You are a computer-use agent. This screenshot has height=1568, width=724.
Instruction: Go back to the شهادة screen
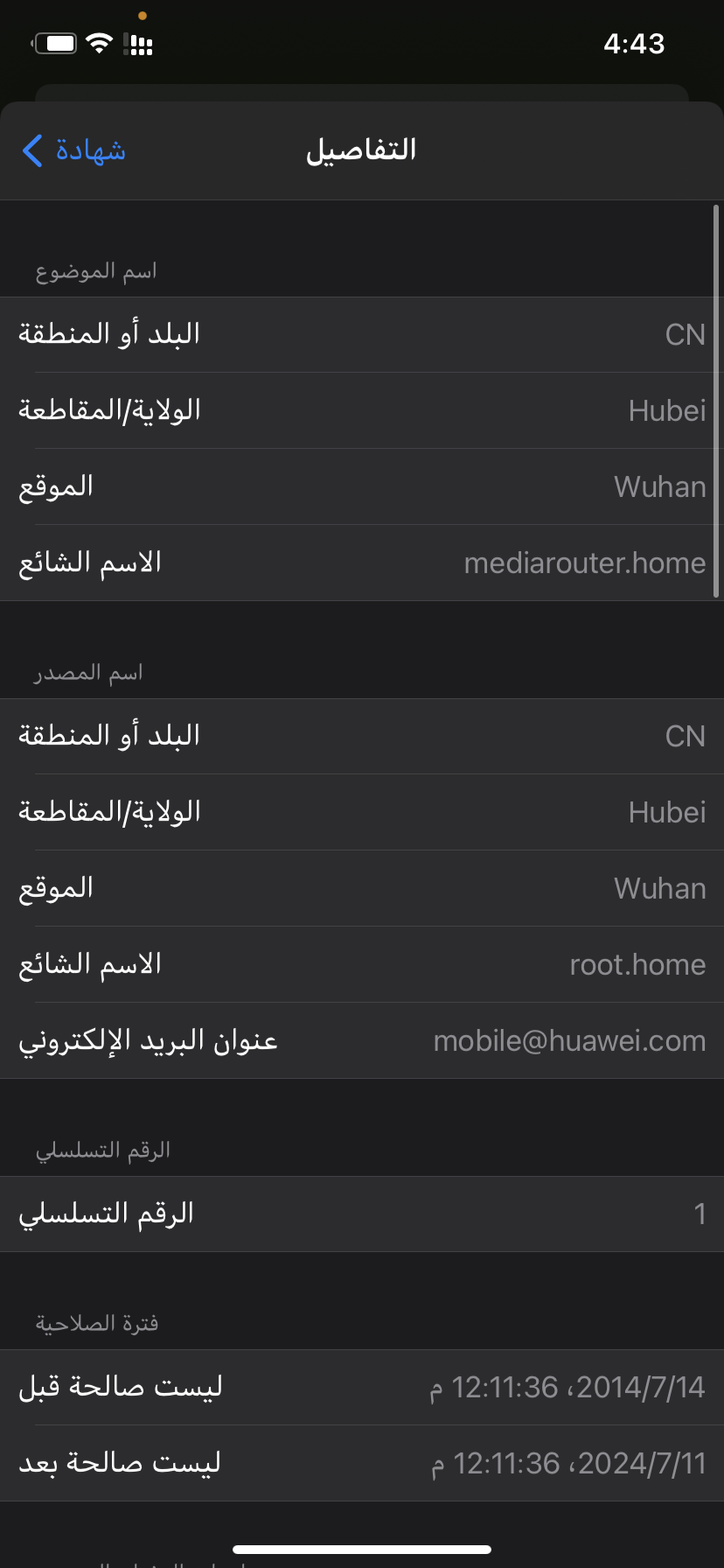pos(73,150)
